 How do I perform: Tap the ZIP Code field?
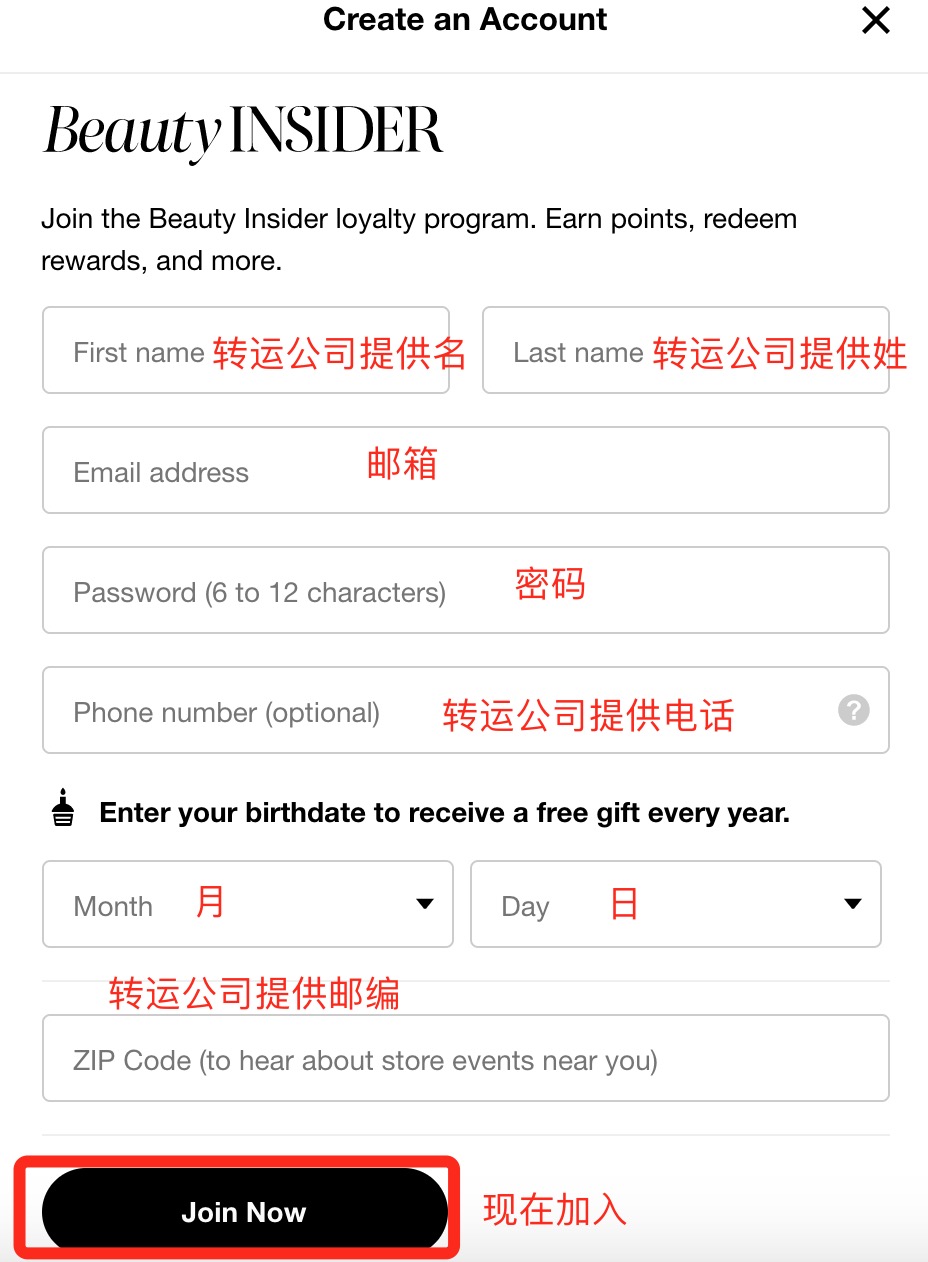[465, 1058]
